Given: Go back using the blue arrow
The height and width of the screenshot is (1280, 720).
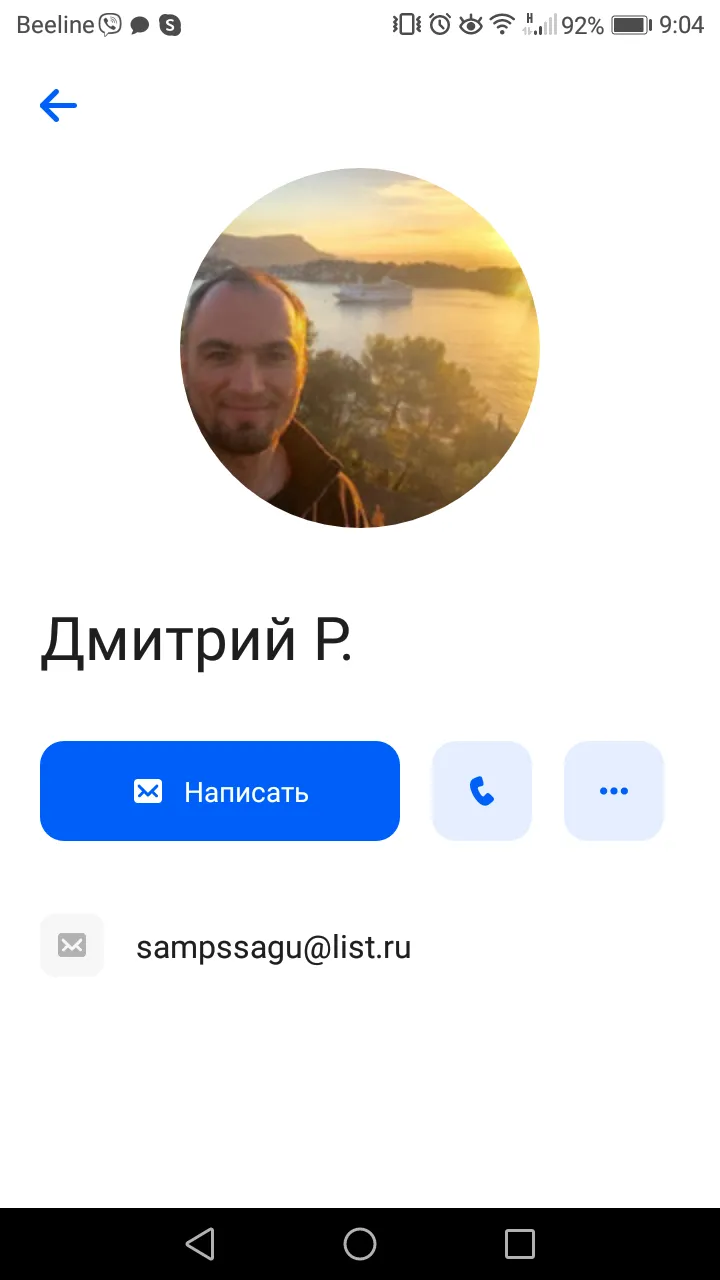Looking at the screenshot, I should pyautogui.click(x=58, y=106).
